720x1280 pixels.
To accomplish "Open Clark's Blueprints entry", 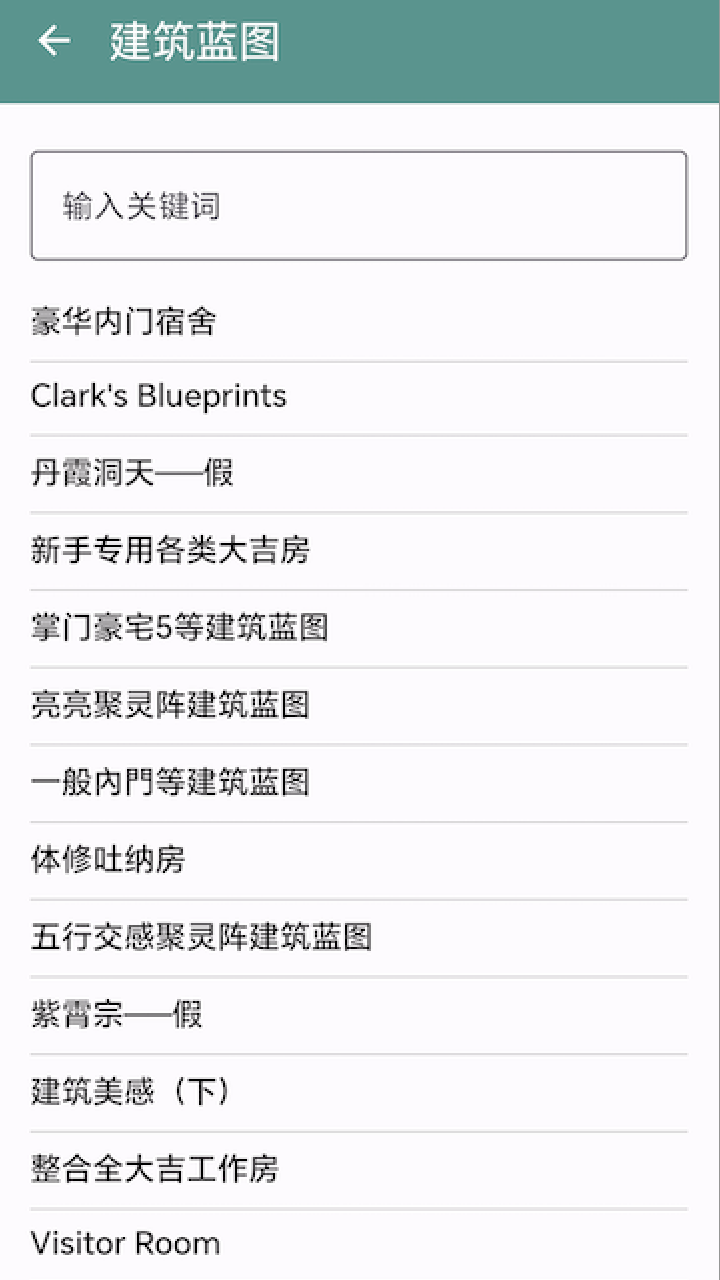I will (x=159, y=396).
